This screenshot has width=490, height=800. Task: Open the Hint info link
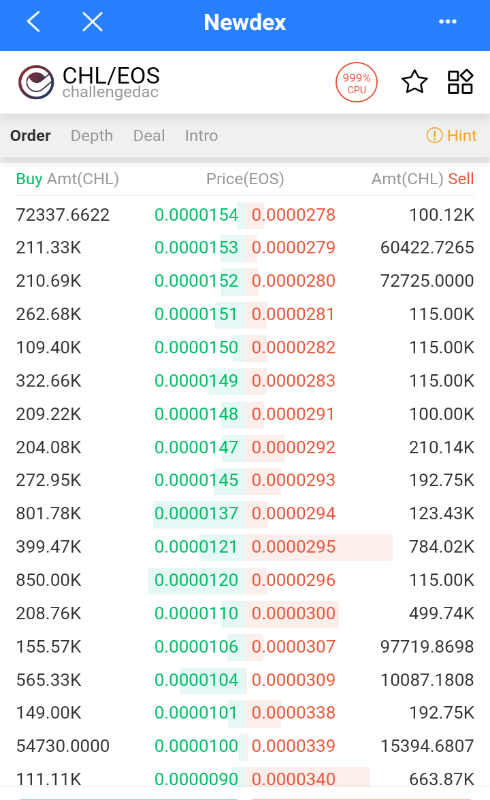tap(451, 136)
